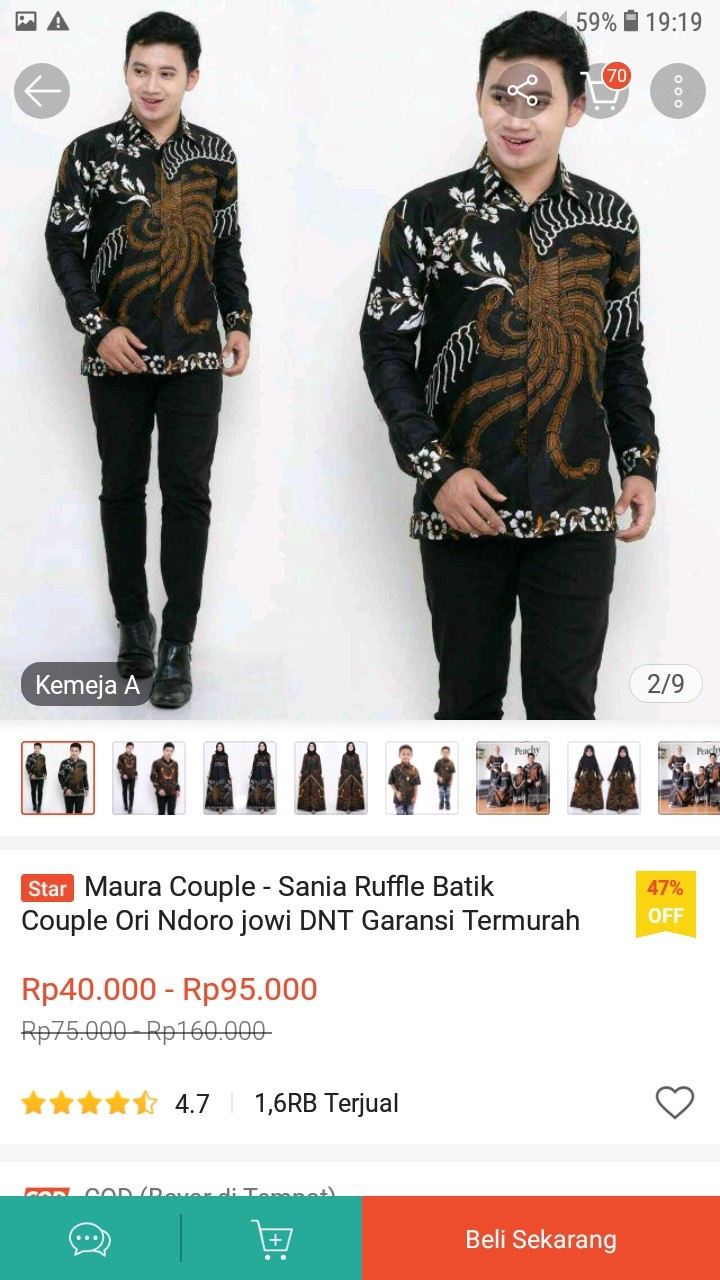Tap the add-to-cart icon in bottom bar

tap(270, 1239)
